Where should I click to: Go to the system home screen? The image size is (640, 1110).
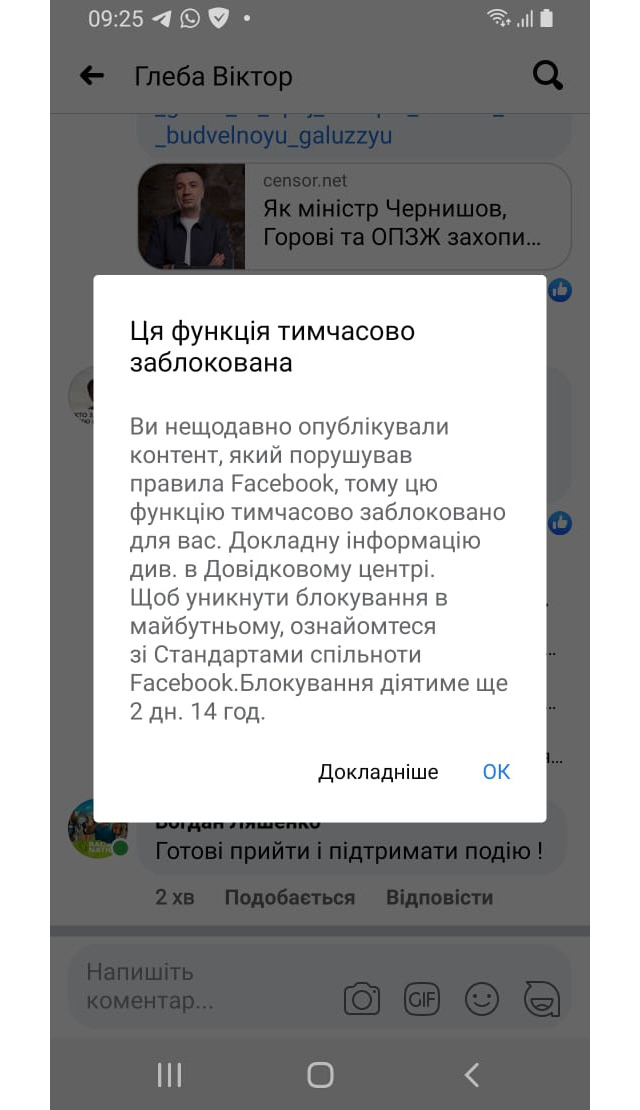320,1075
